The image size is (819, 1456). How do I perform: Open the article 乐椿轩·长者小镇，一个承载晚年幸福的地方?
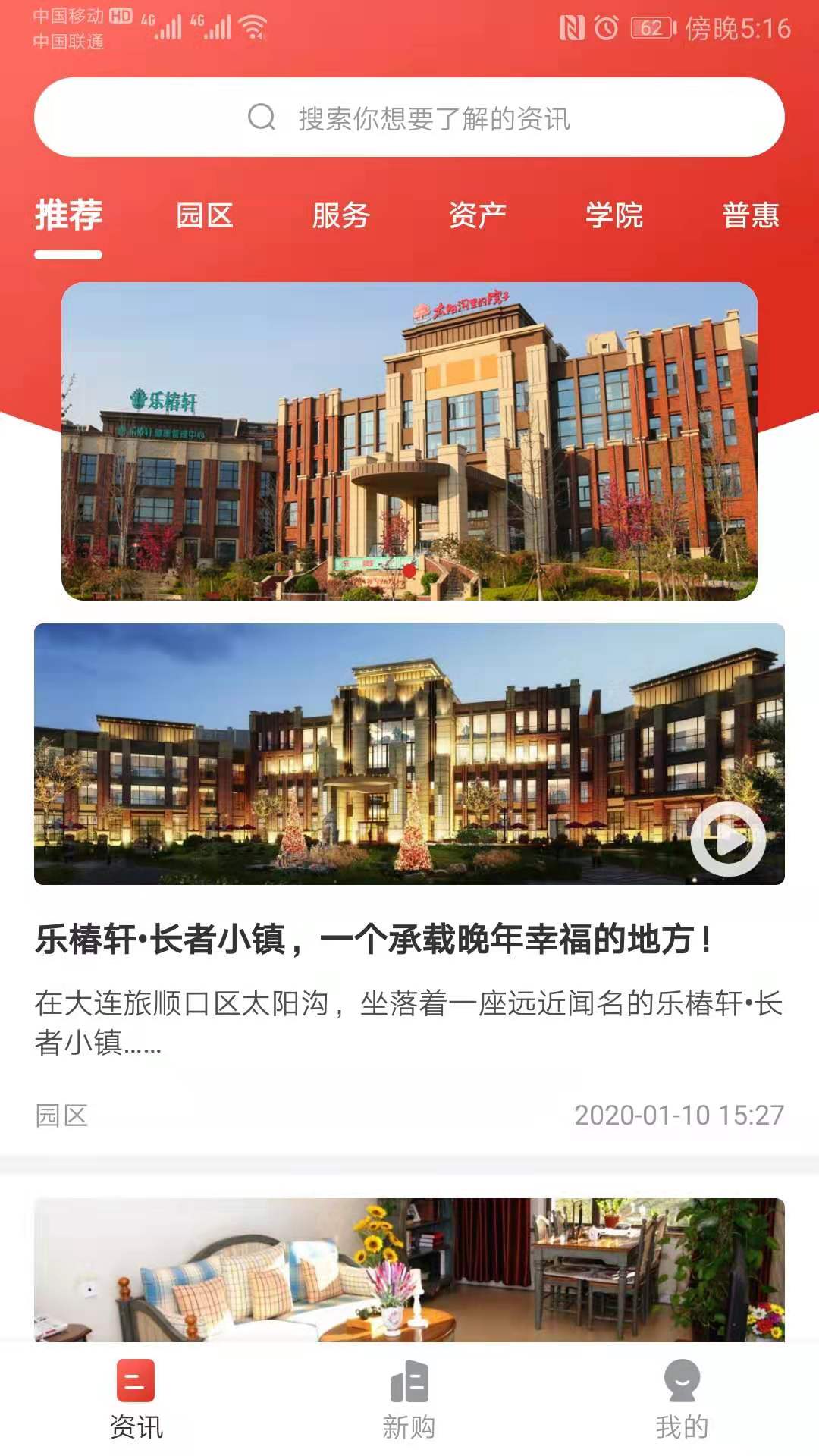click(373, 940)
